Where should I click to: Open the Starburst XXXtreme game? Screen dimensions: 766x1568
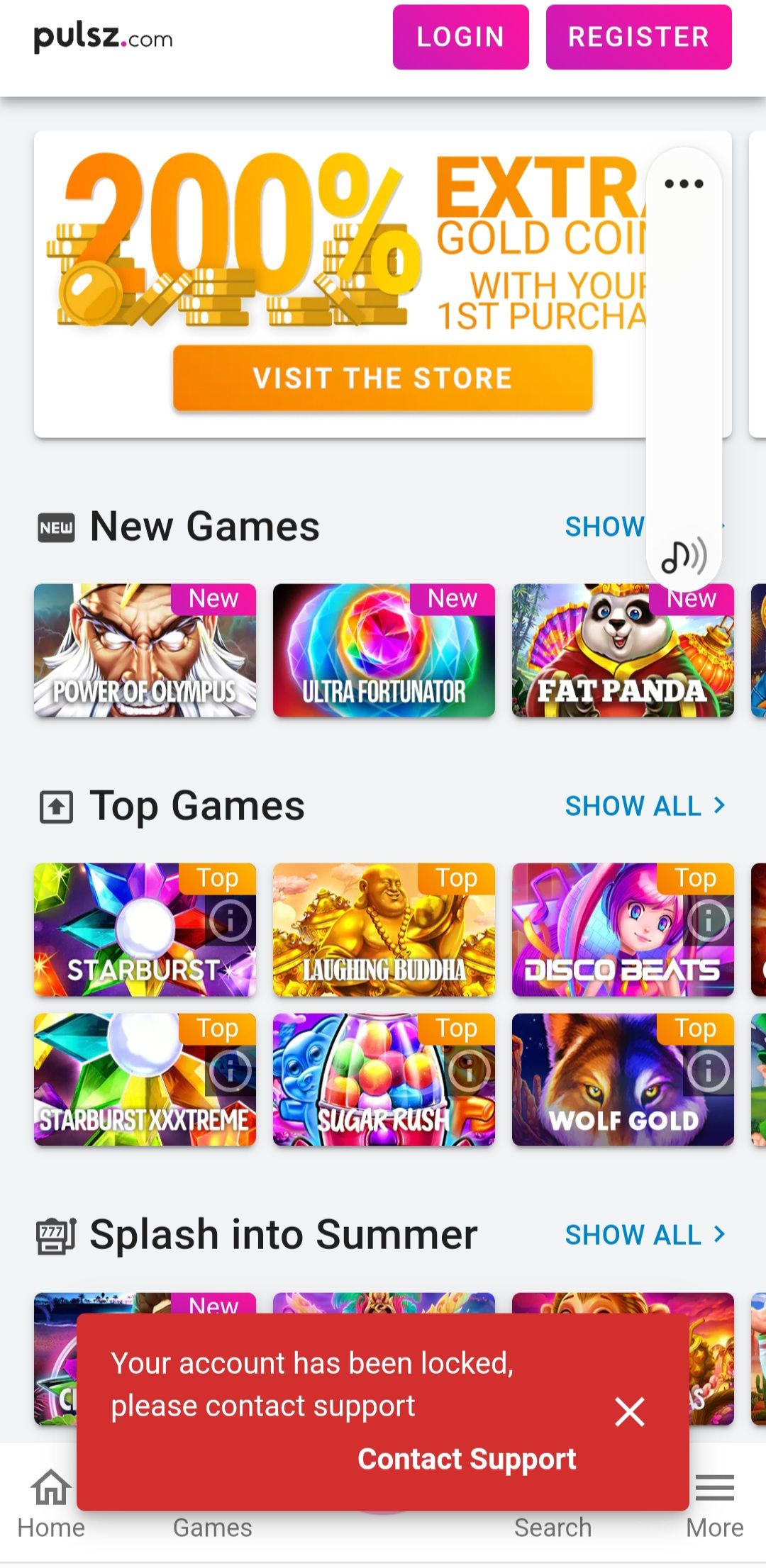pyautogui.click(x=145, y=1080)
